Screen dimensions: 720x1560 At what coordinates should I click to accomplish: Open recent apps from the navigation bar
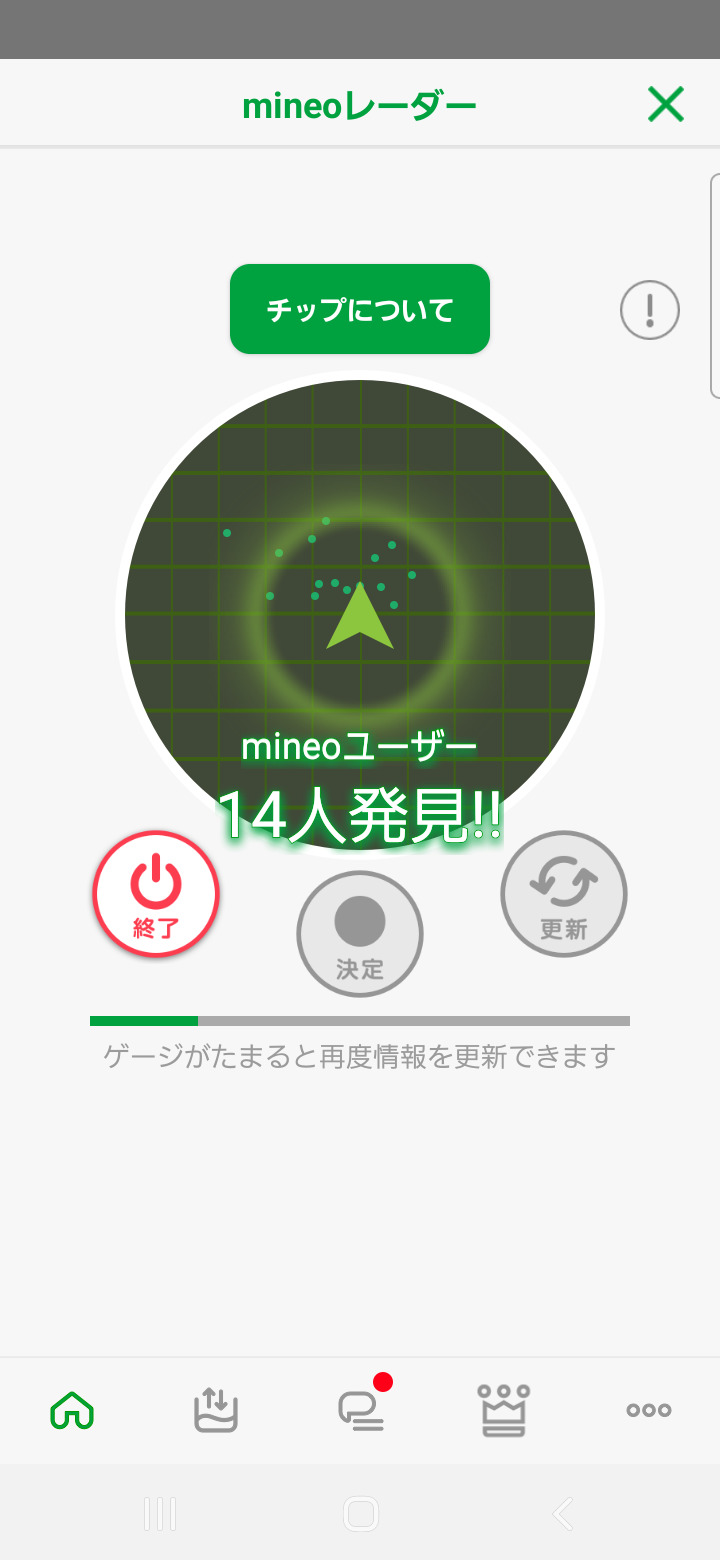click(x=160, y=1514)
